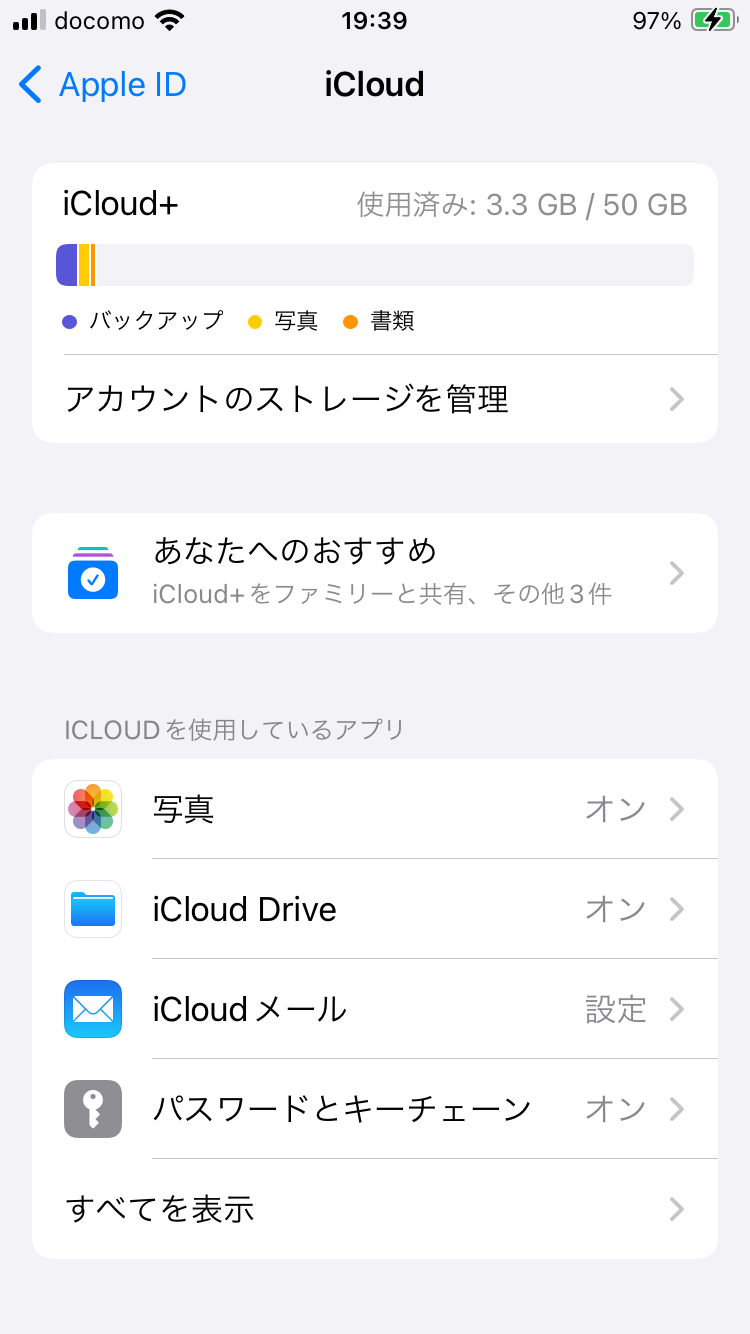This screenshot has width=750, height=1334.
Task: Open パスワードとキーチェーン settings
Action: pos(374,1109)
